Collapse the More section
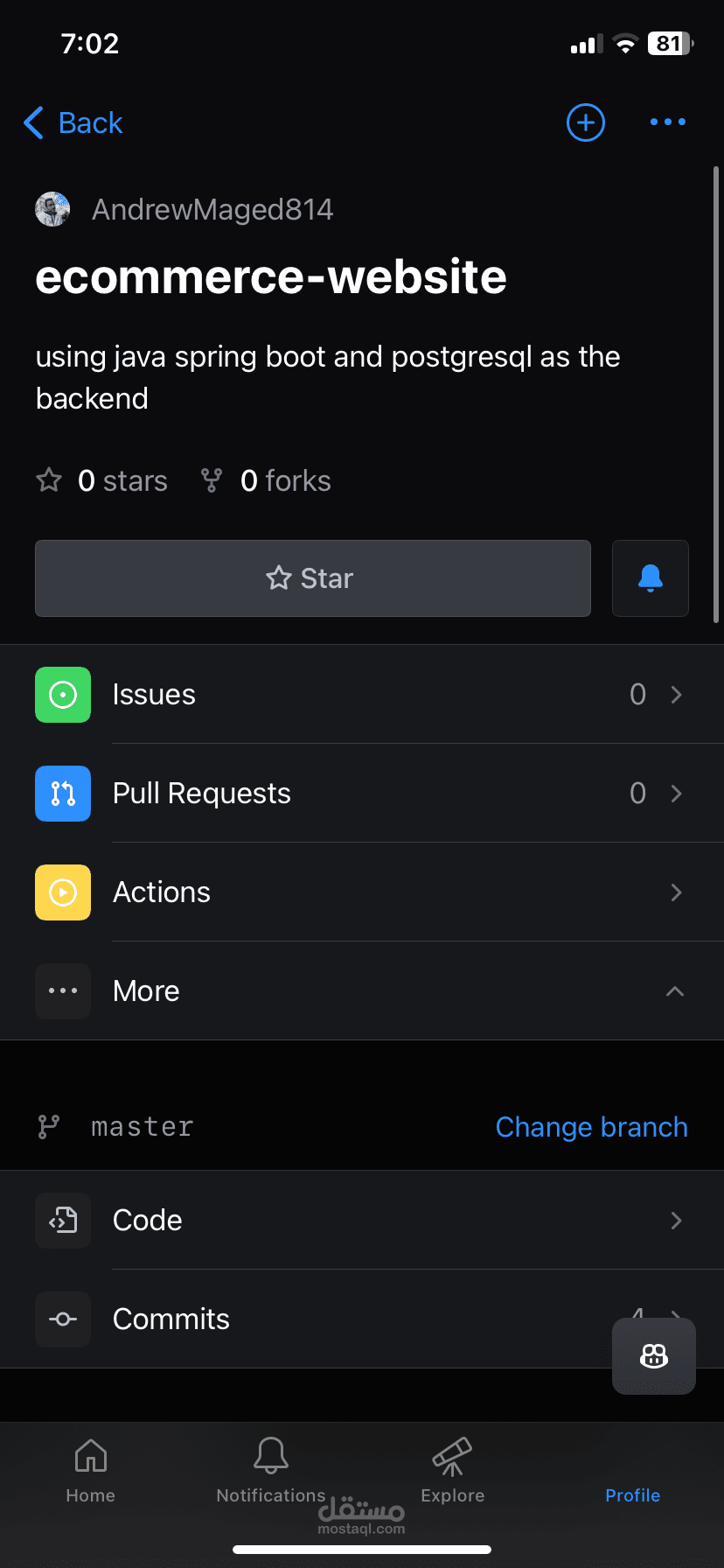The height and width of the screenshot is (1568, 724). pyautogui.click(x=362, y=991)
